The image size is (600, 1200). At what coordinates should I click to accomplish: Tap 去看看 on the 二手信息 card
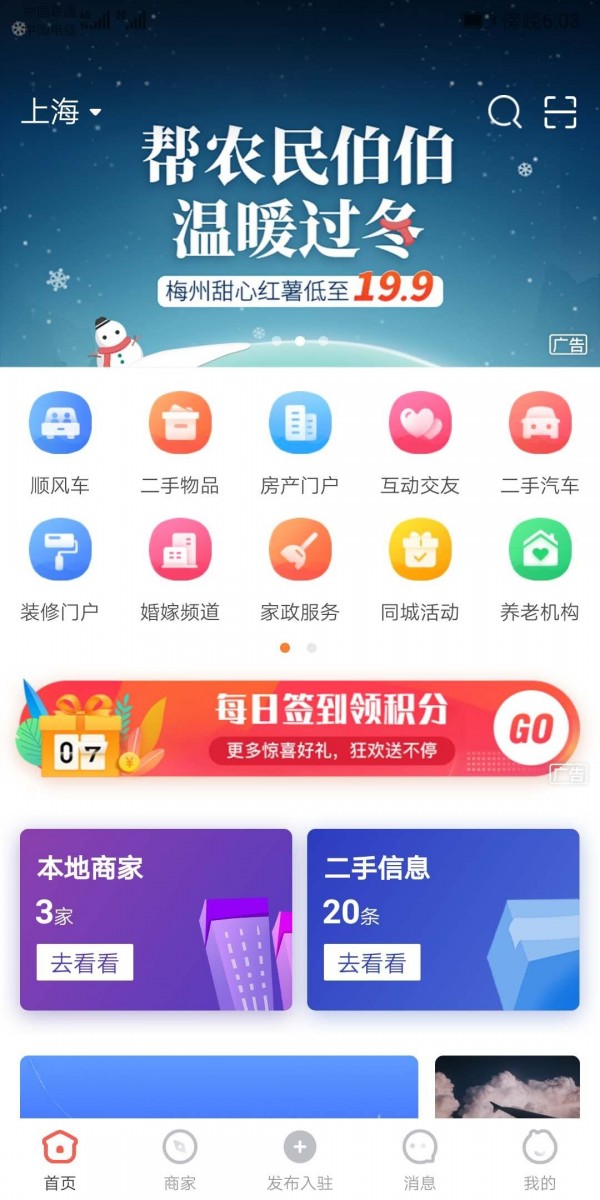point(372,963)
